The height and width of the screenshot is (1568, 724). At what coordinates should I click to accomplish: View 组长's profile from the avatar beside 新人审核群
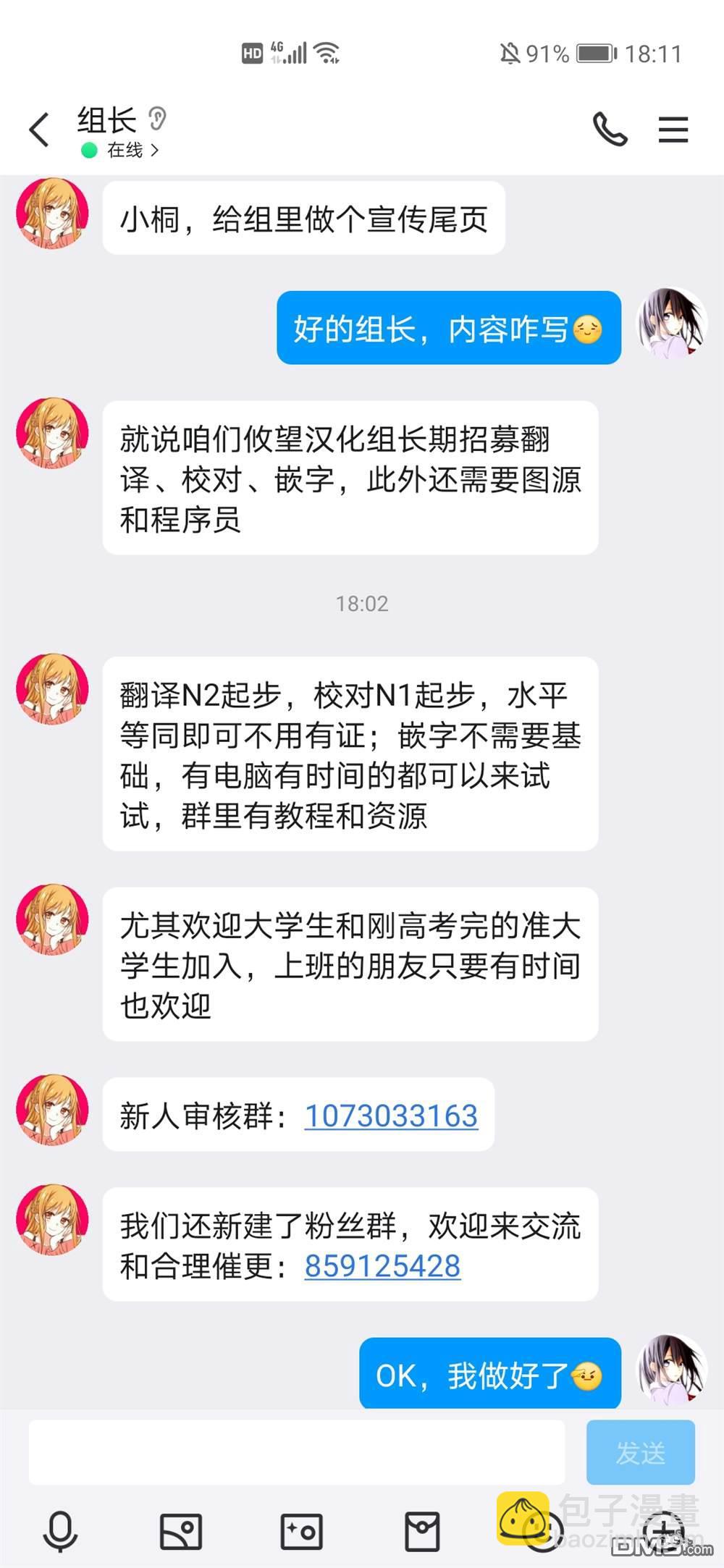coord(52,1110)
